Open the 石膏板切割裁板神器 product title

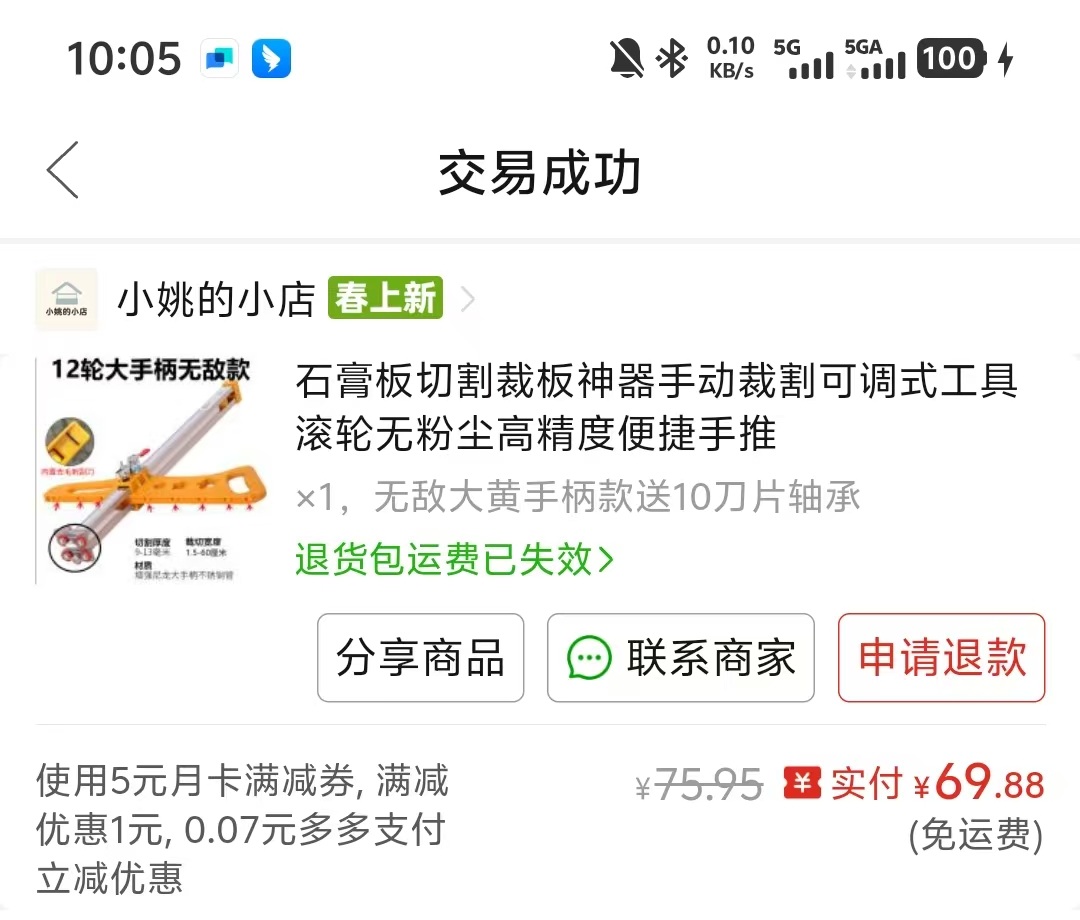655,407
